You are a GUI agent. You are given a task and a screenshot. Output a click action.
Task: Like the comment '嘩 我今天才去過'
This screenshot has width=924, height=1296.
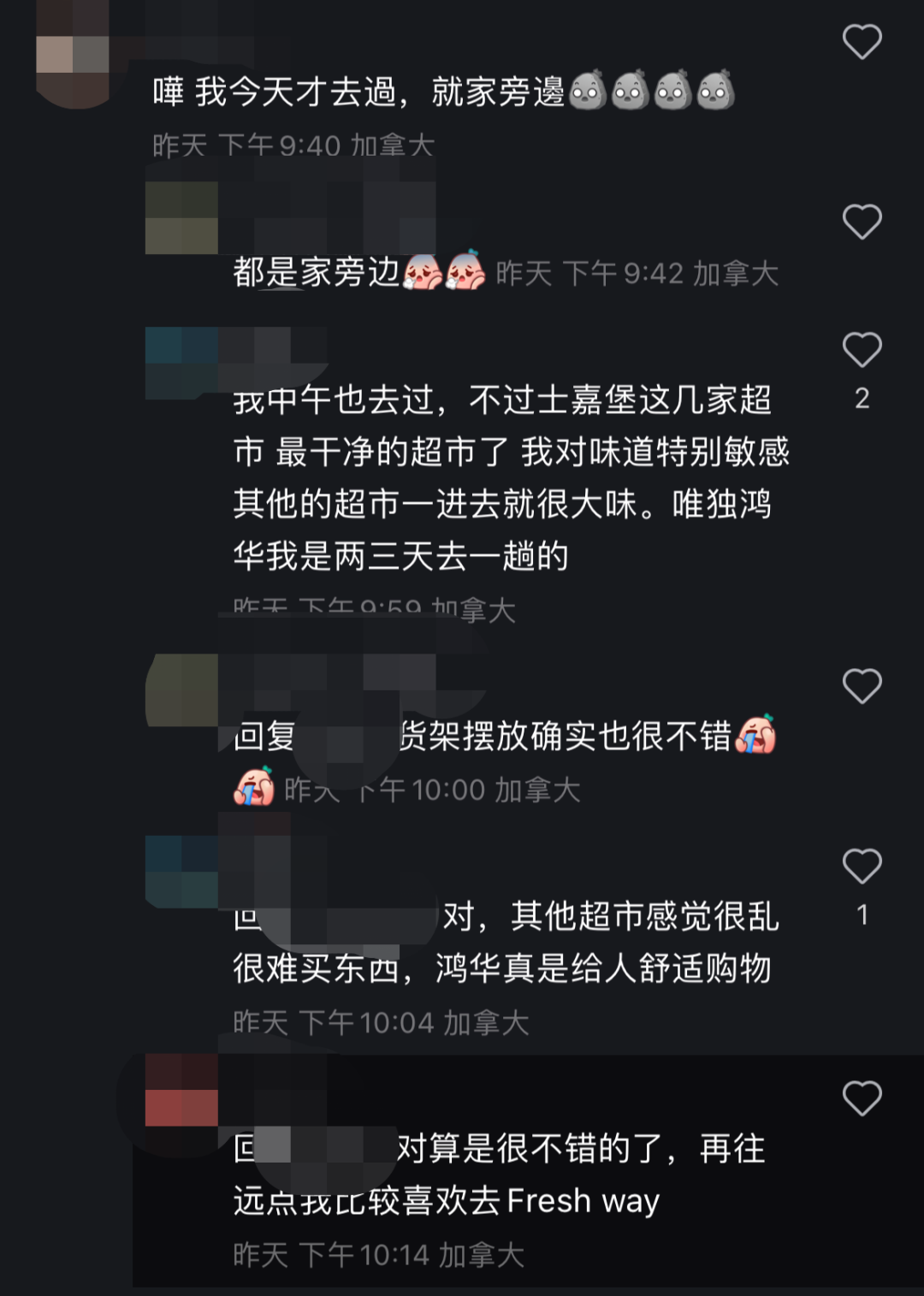pos(862,42)
